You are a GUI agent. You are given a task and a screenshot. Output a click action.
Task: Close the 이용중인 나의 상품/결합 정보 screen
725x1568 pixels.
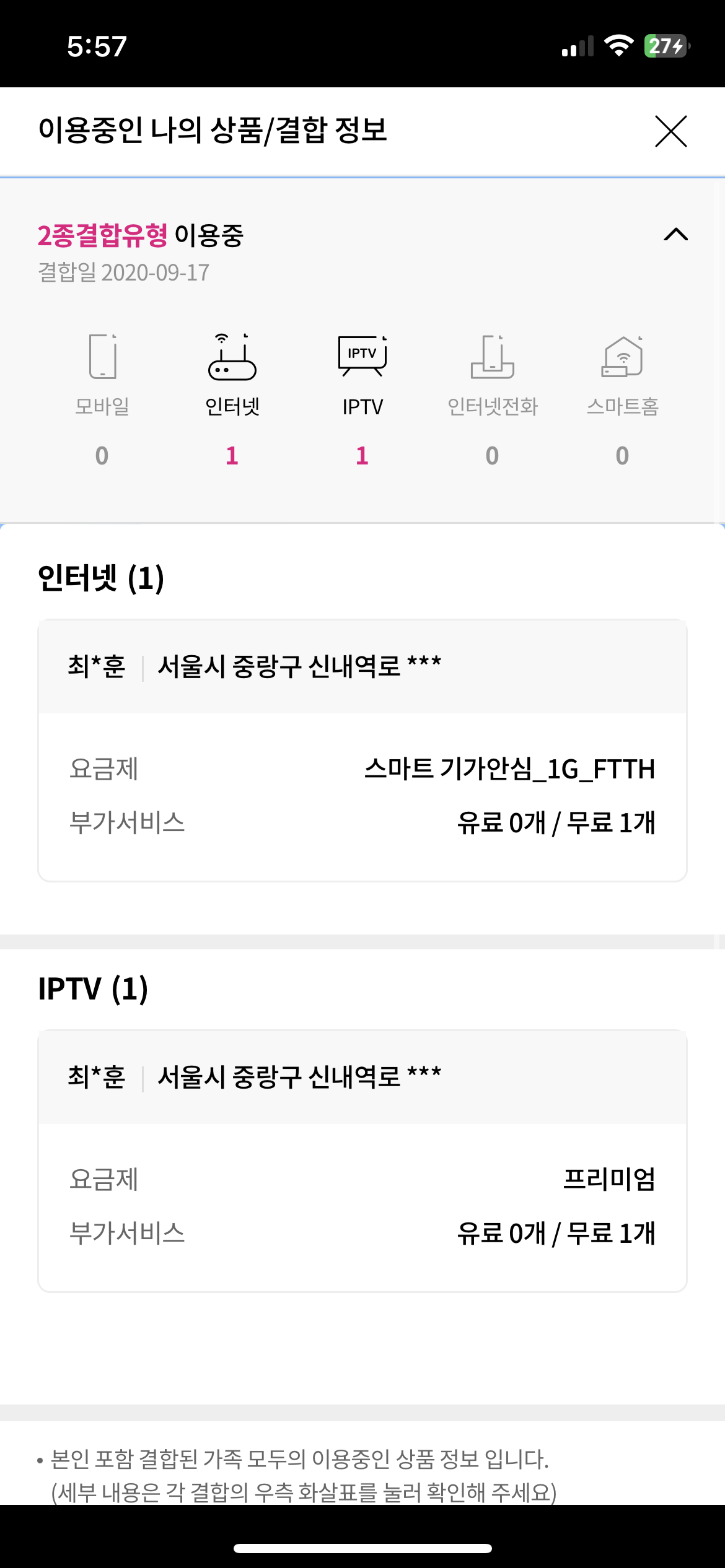pos(670,131)
